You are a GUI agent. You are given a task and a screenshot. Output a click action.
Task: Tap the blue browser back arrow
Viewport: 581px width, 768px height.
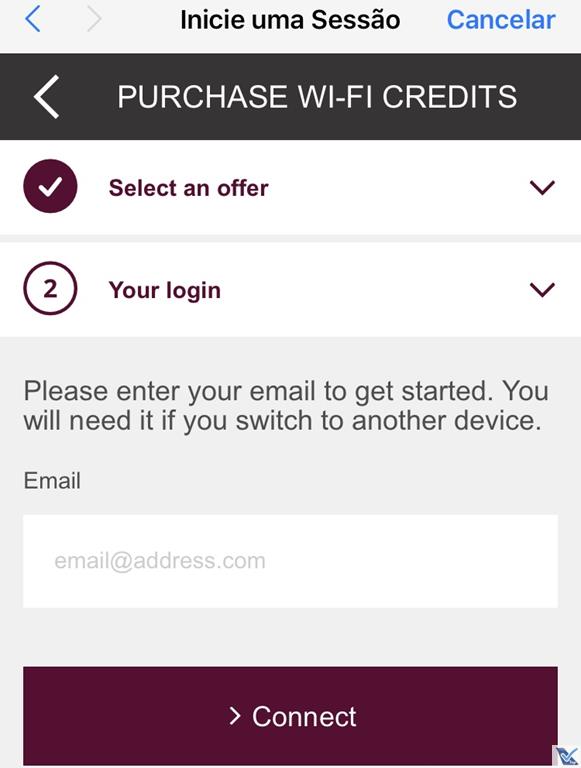[x=33, y=20]
